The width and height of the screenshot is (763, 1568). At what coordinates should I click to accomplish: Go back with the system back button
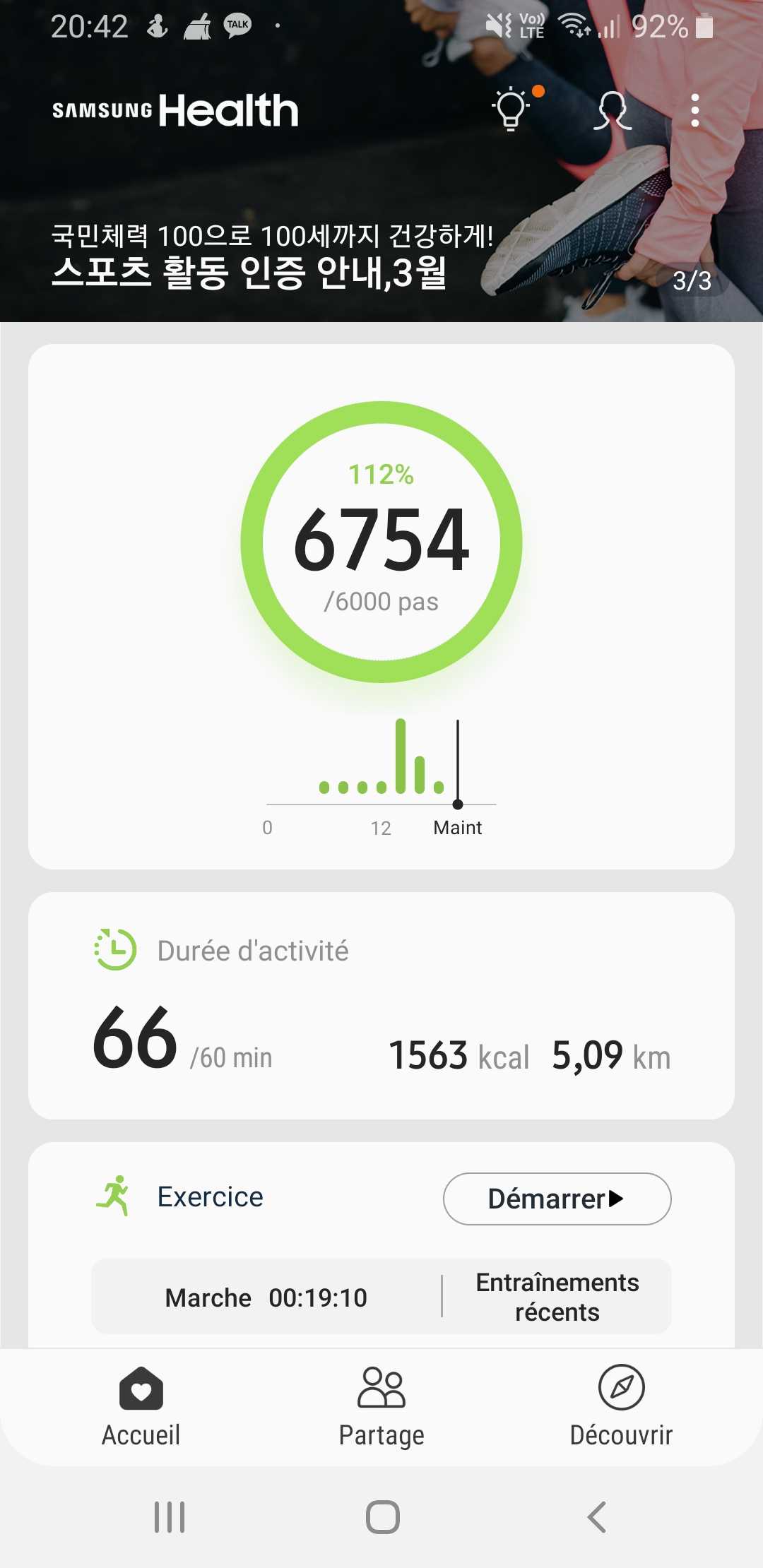597,1516
